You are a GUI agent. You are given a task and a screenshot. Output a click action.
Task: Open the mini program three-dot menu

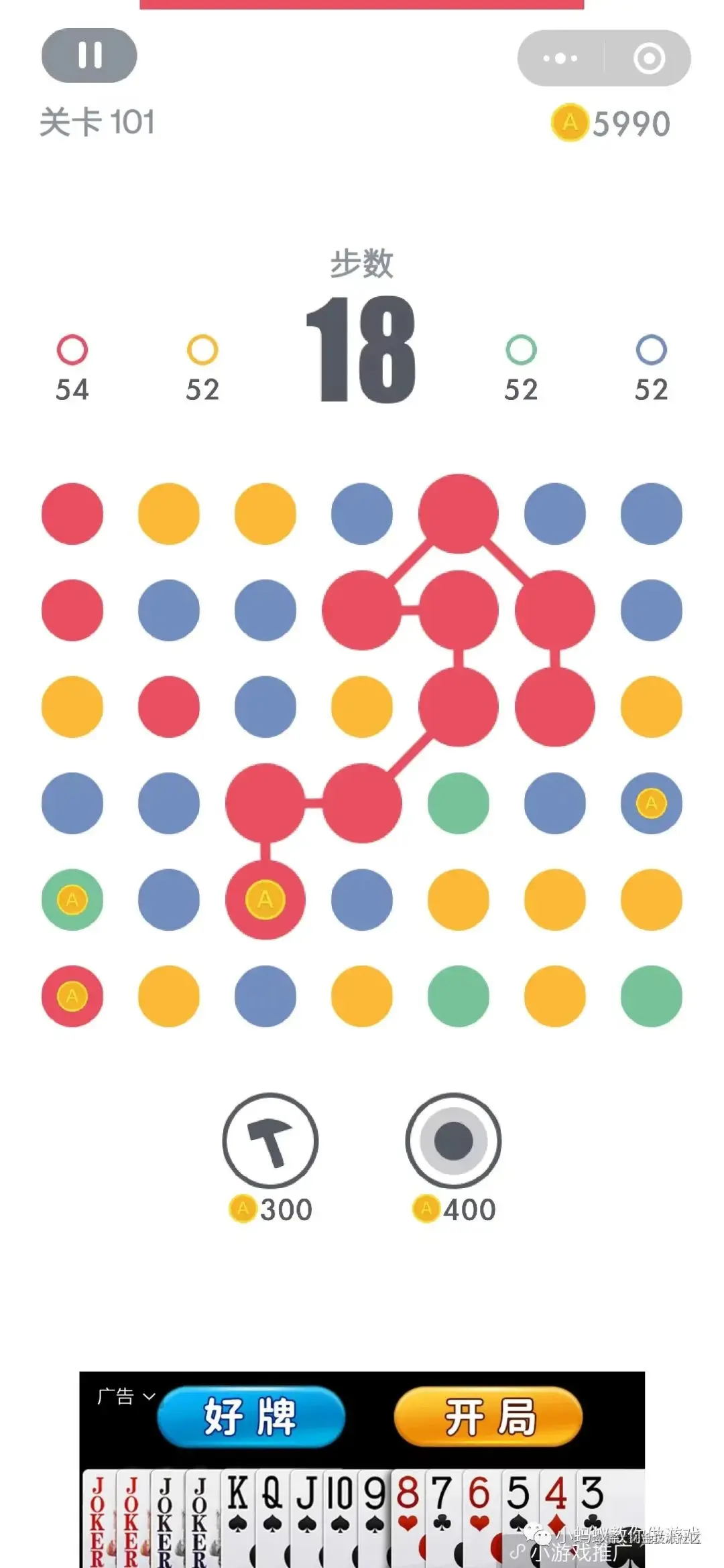(560, 58)
